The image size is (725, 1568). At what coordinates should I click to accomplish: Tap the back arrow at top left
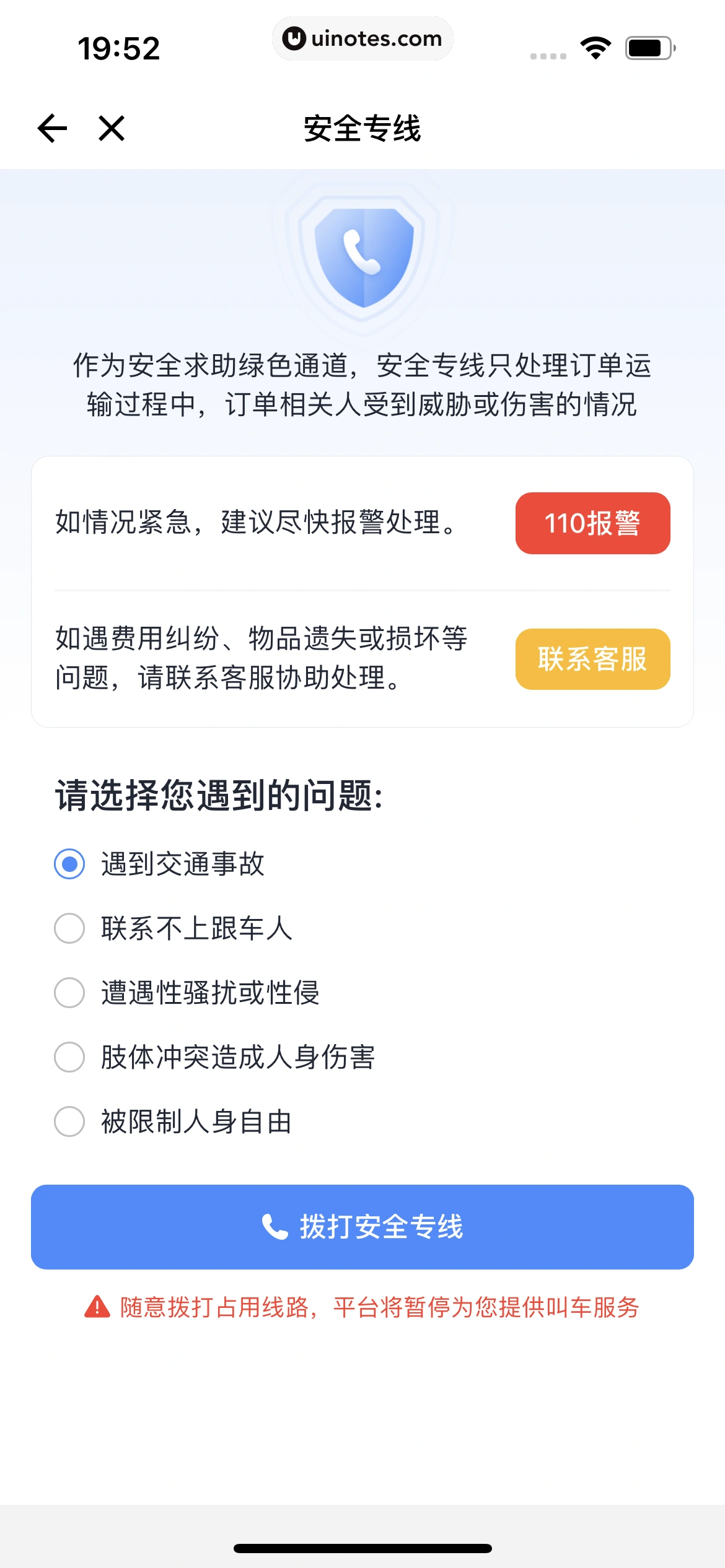(x=51, y=128)
